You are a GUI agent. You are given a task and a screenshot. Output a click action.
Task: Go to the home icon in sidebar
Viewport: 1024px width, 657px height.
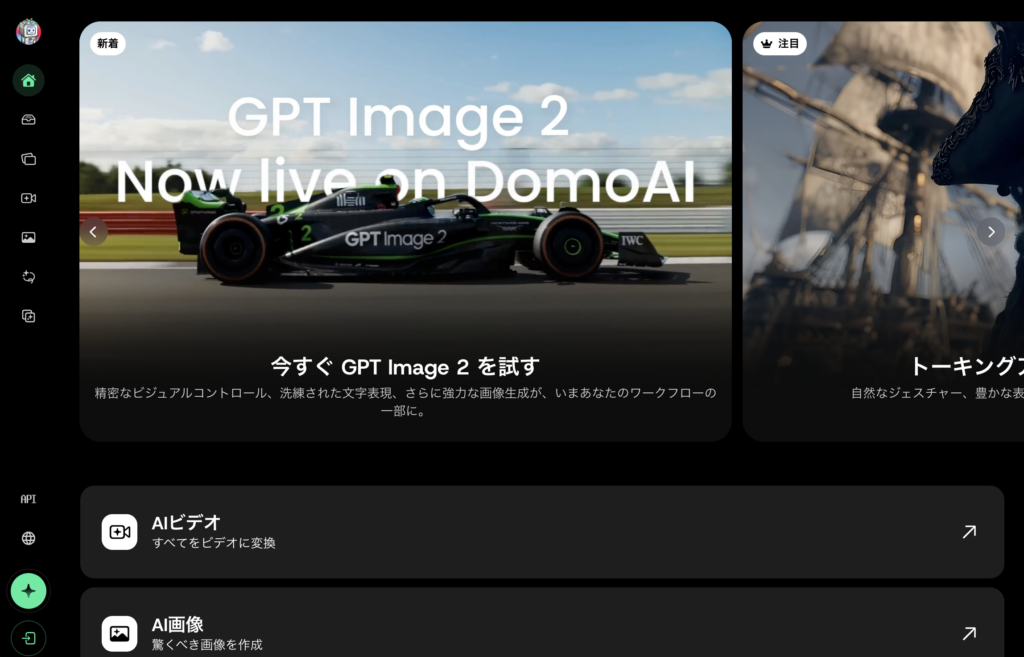(28, 80)
